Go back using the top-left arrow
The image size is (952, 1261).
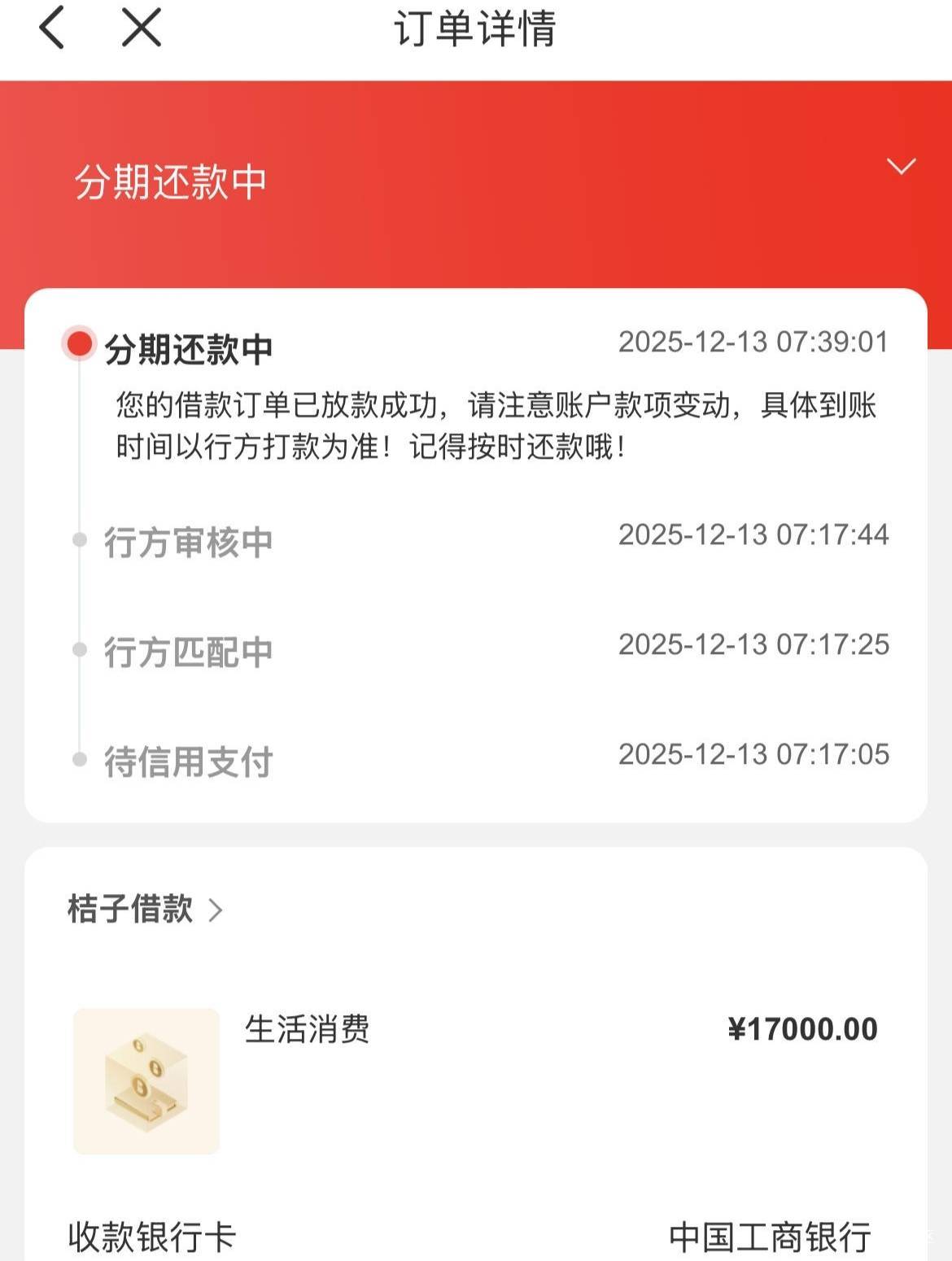(51, 28)
